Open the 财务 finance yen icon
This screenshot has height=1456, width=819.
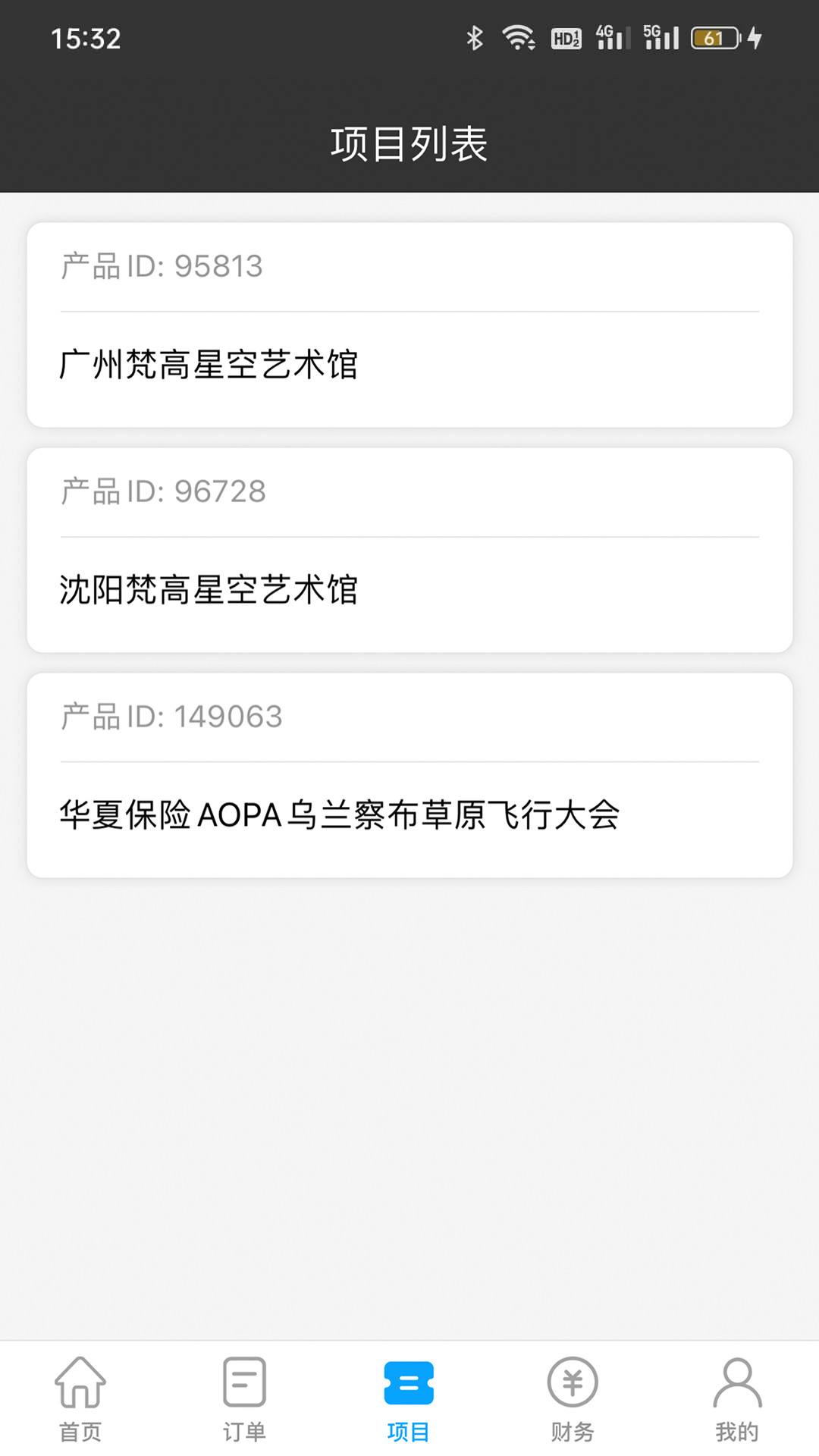tap(573, 1383)
